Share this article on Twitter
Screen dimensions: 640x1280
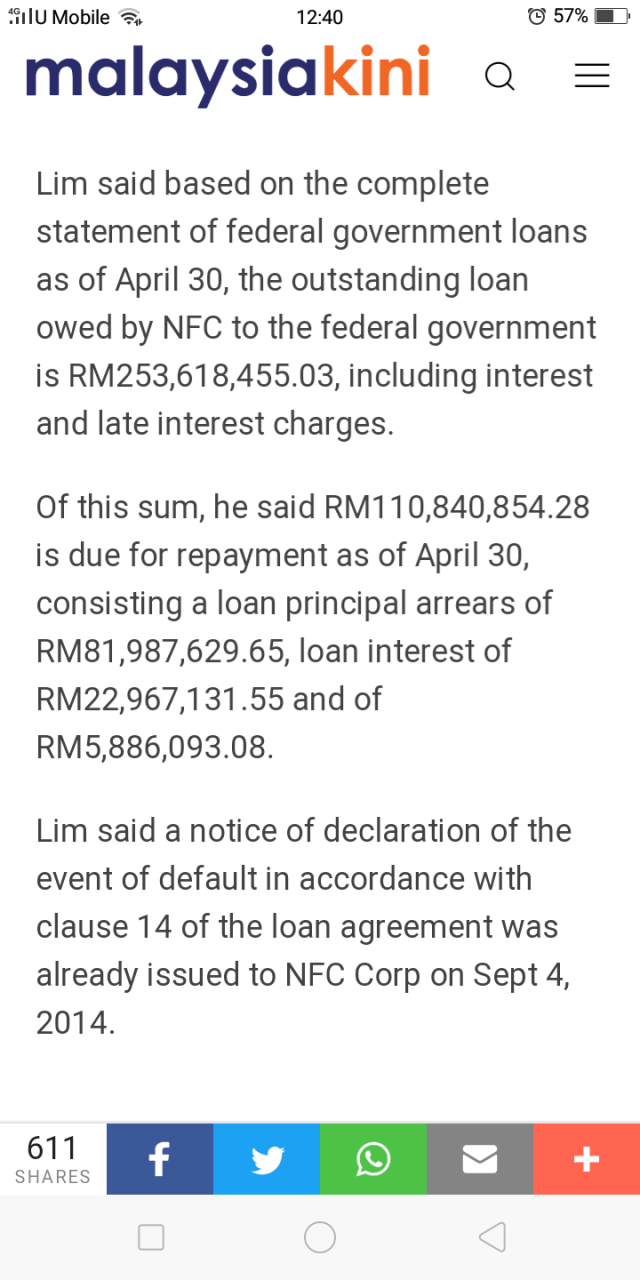tap(267, 1159)
